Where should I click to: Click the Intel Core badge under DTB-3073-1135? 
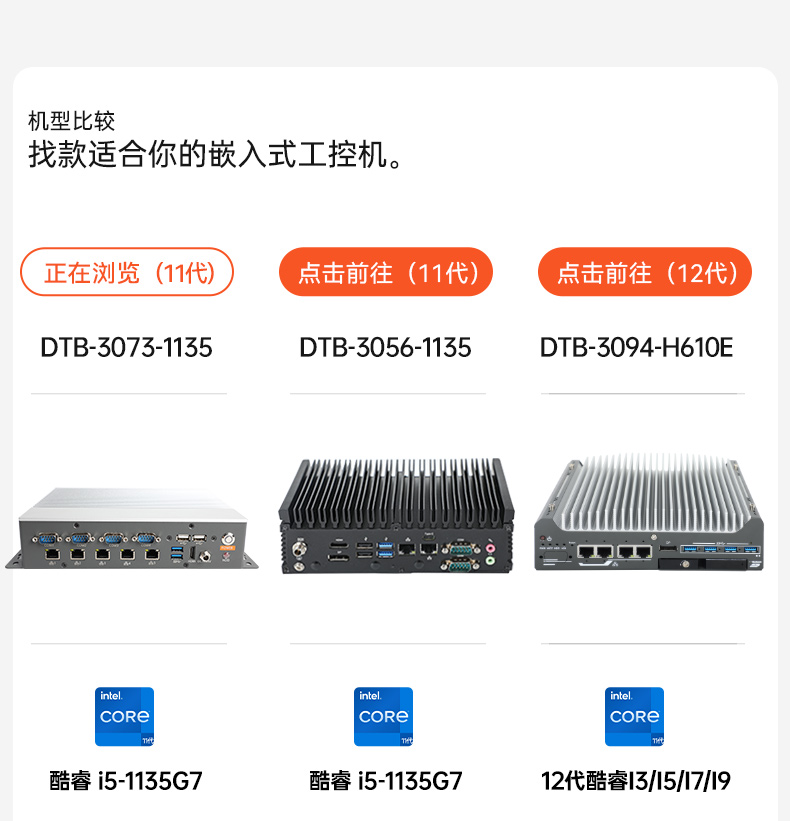(124, 716)
